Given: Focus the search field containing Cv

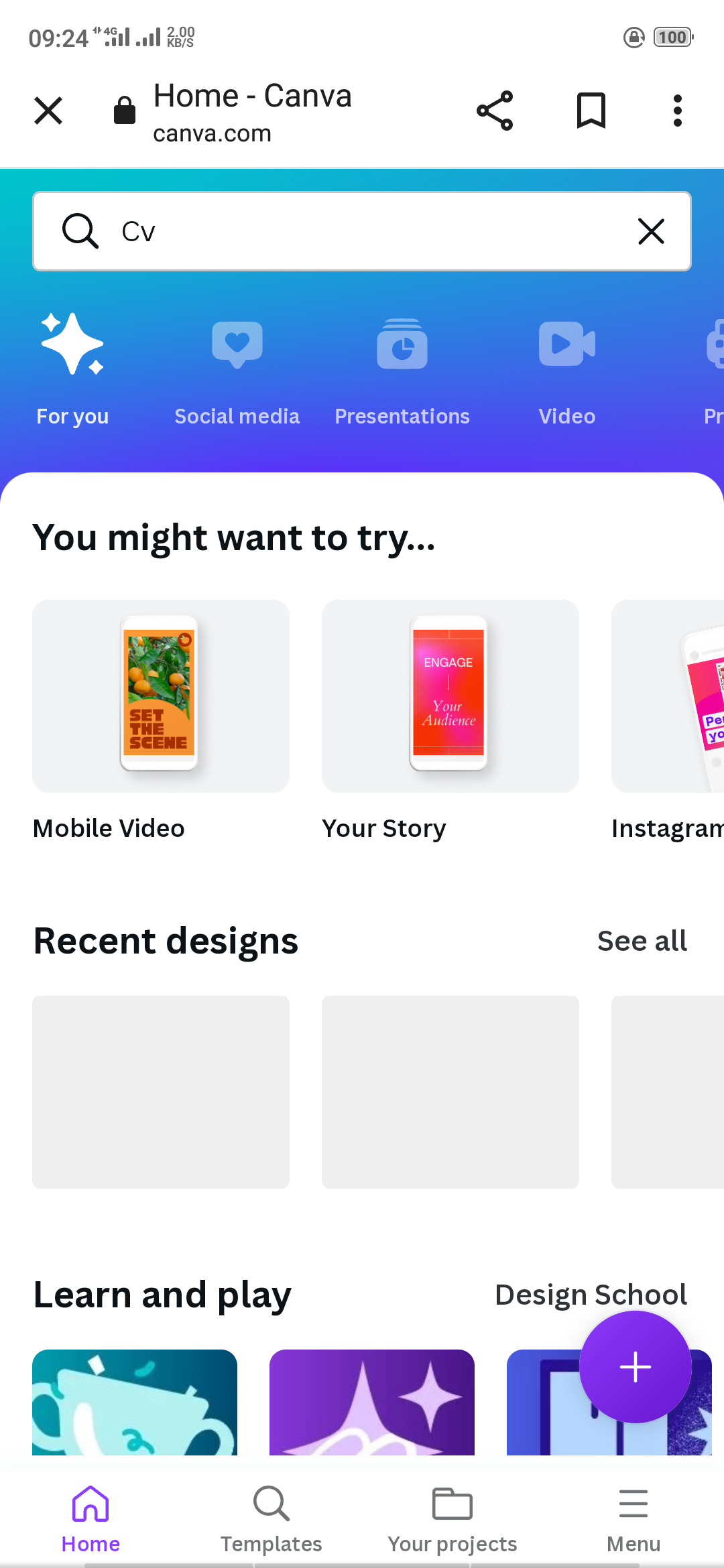Looking at the screenshot, I should 362,231.
